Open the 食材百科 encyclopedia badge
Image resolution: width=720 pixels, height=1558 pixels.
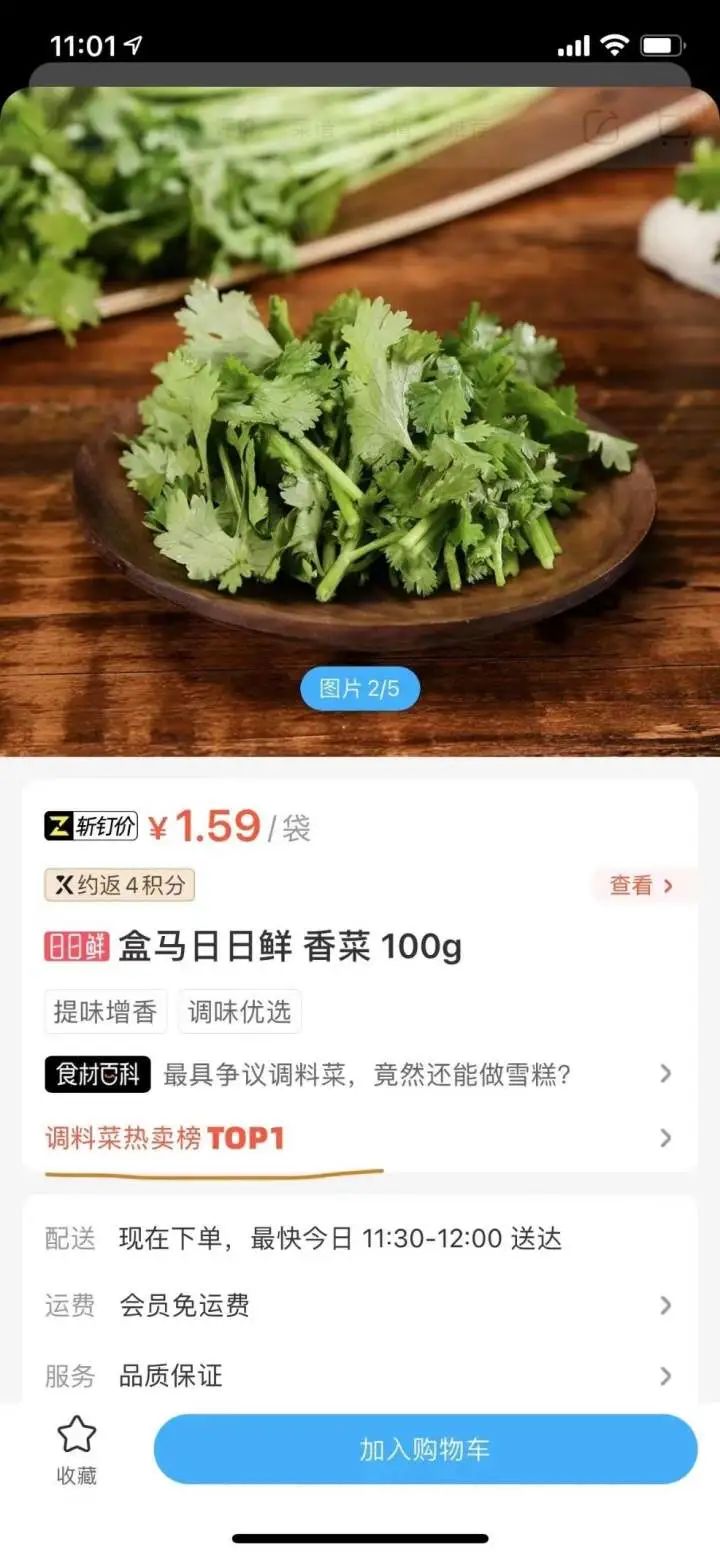click(96, 1074)
